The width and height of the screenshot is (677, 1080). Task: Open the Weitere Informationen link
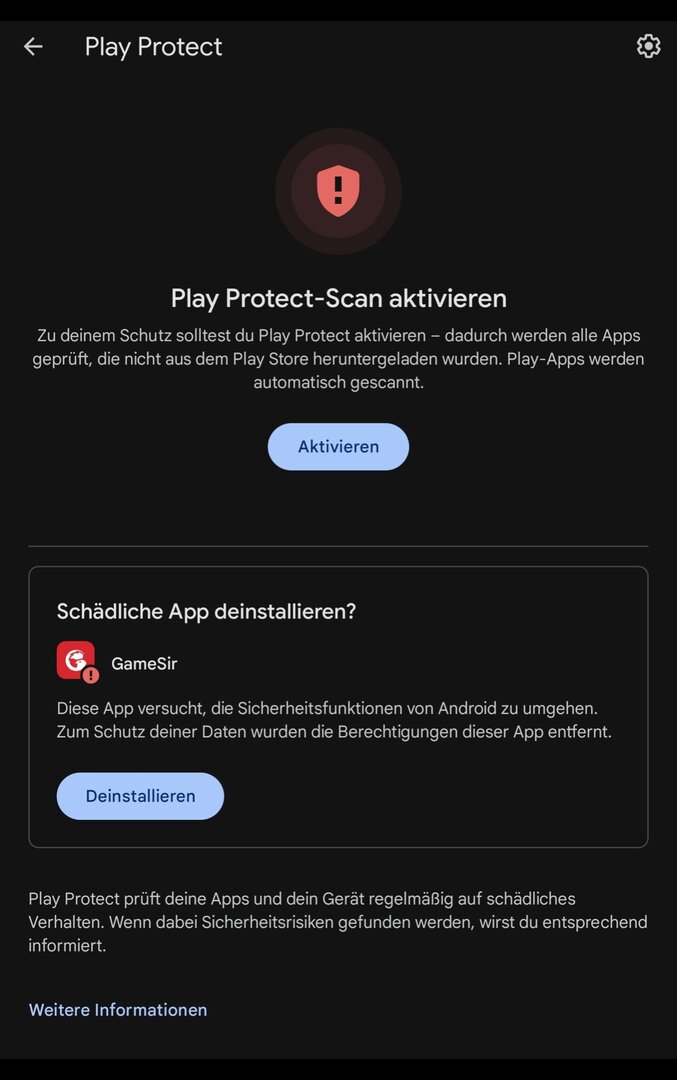click(118, 1010)
